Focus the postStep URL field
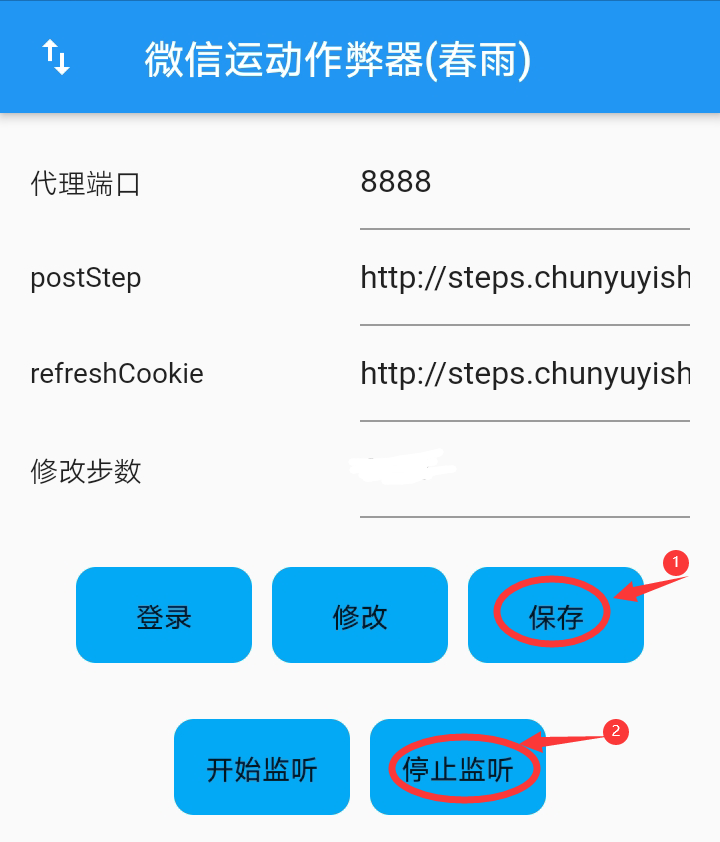Image resolution: width=720 pixels, height=842 pixels. 524,278
